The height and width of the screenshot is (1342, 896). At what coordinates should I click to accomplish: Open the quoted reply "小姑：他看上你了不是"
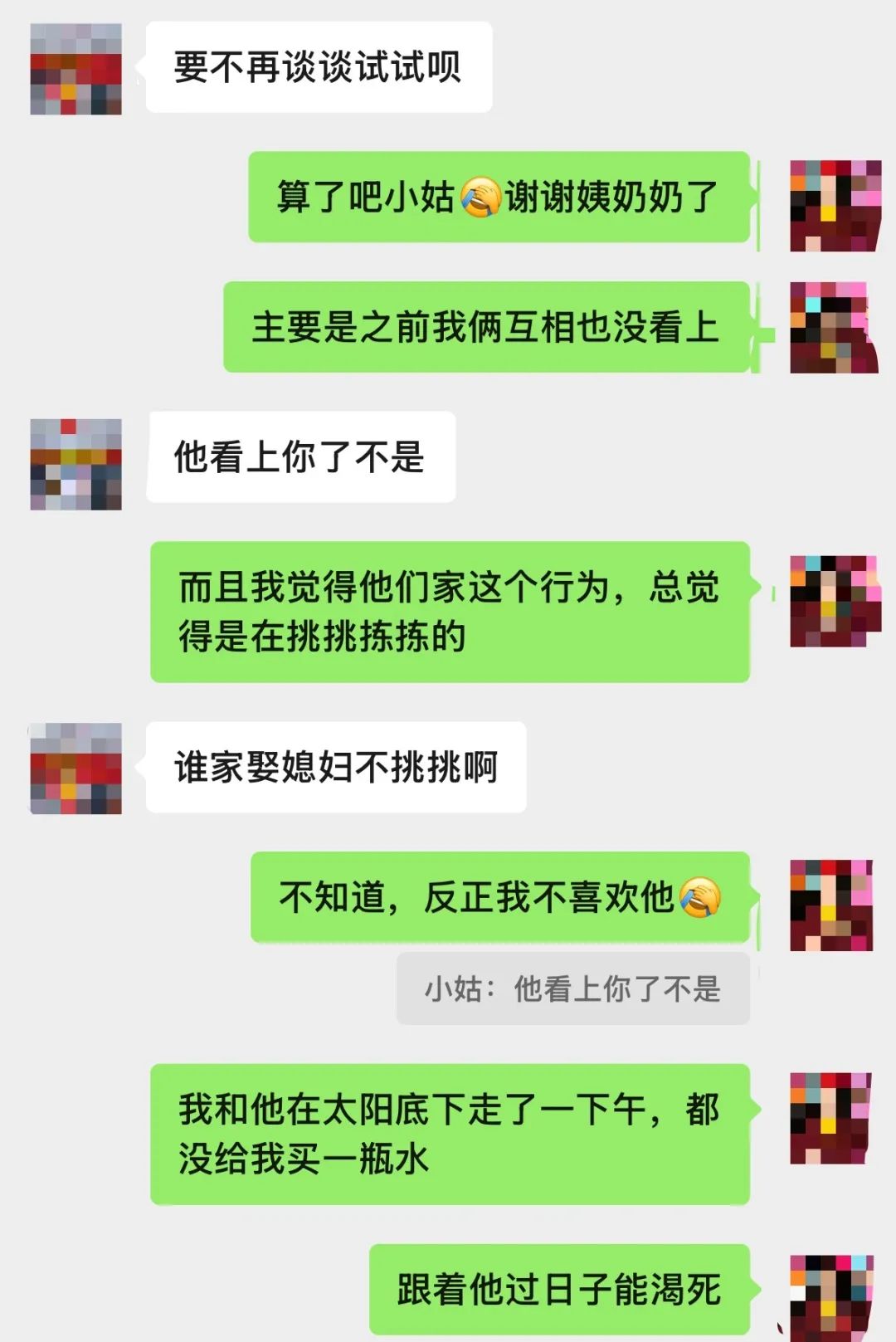572,988
